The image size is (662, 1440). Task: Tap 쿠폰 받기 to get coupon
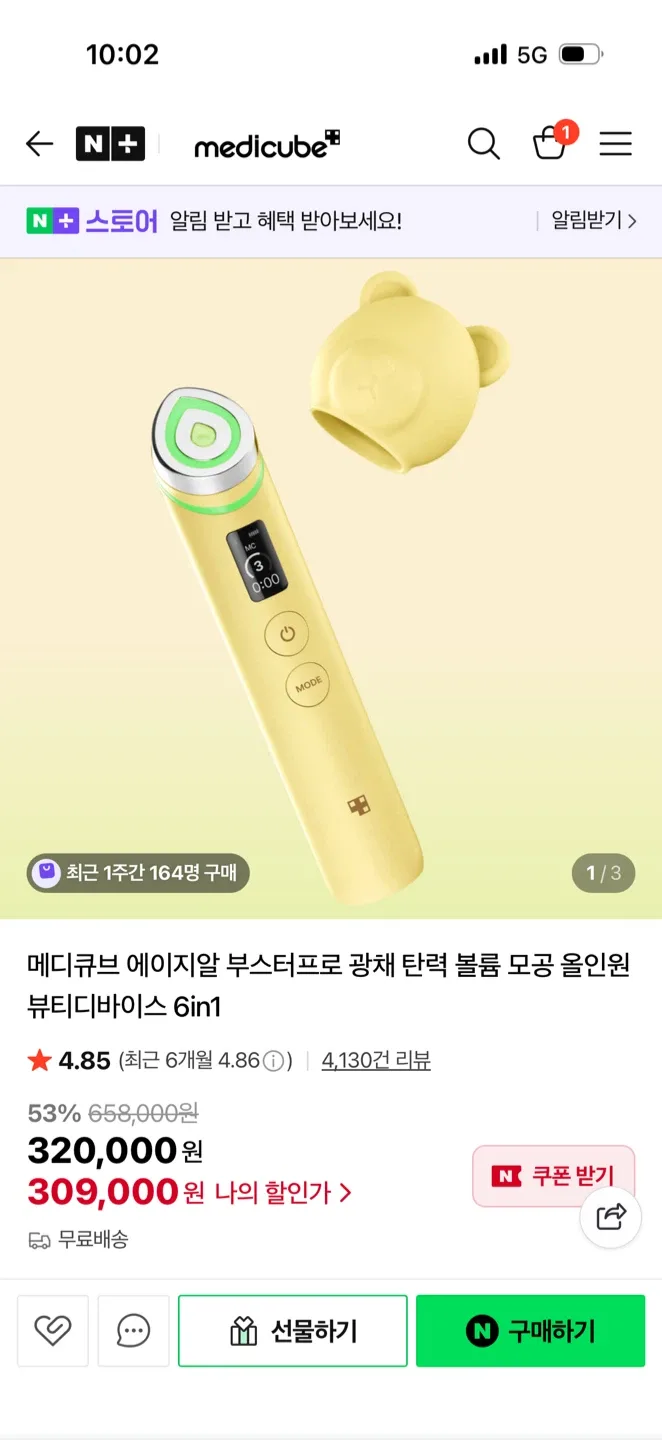click(553, 1176)
